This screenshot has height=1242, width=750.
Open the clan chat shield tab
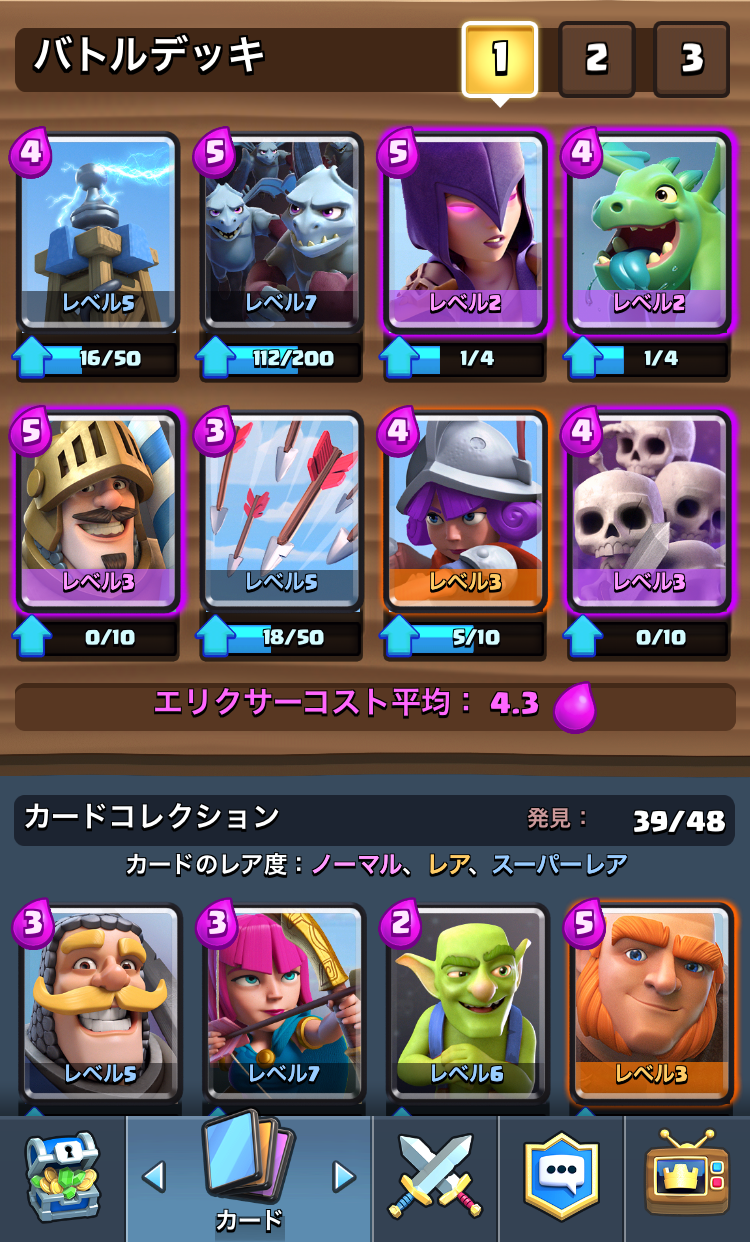(x=561, y=1178)
